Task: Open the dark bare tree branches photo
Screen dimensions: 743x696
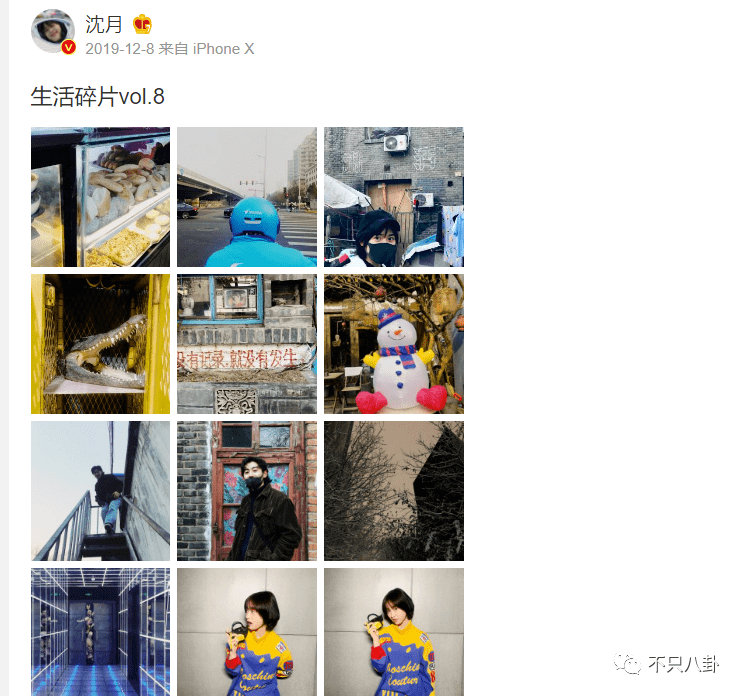Action: tap(394, 491)
